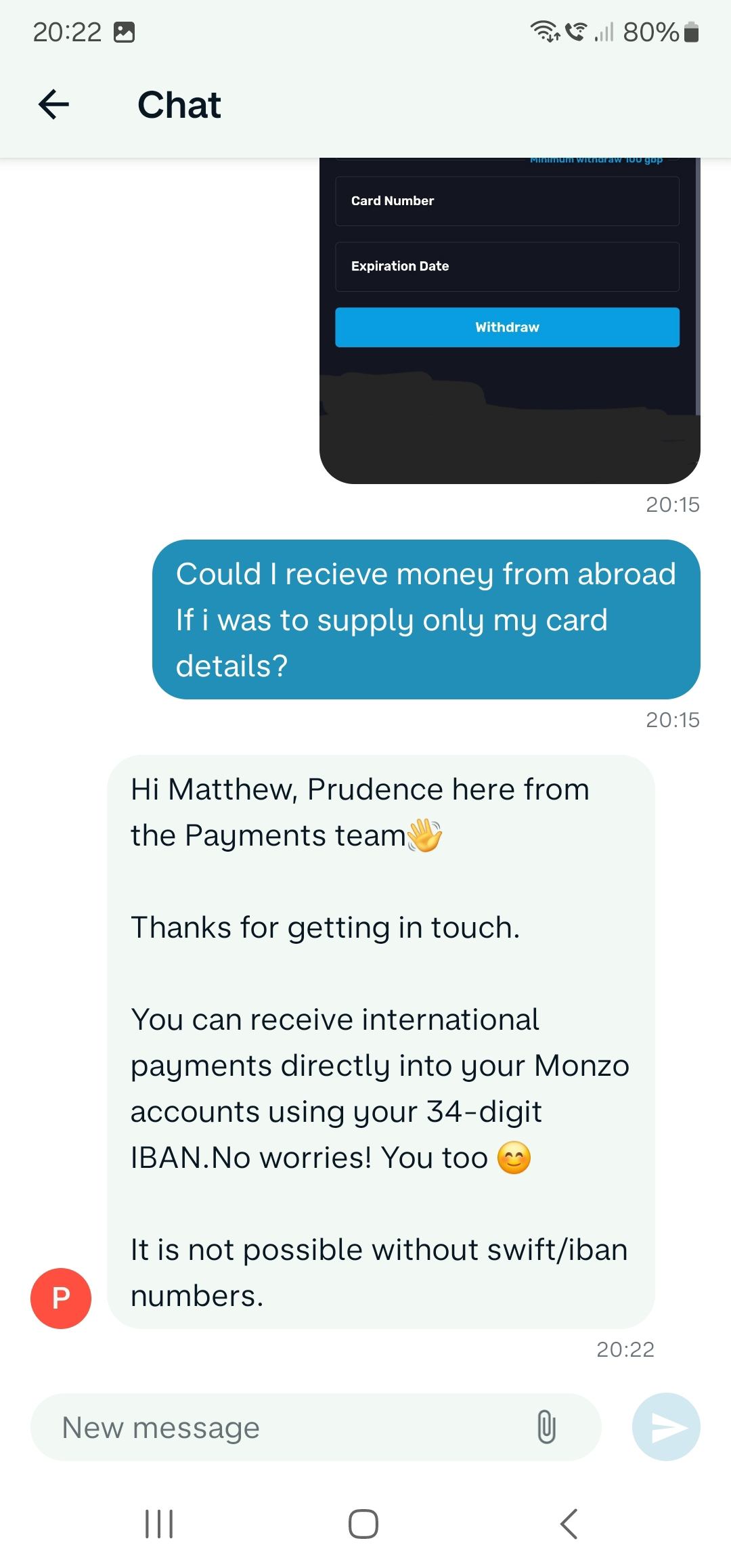Open the sent withdrawal screenshot image
The width and height of the screenshot is (731, 1568).
tap(509, 318)
